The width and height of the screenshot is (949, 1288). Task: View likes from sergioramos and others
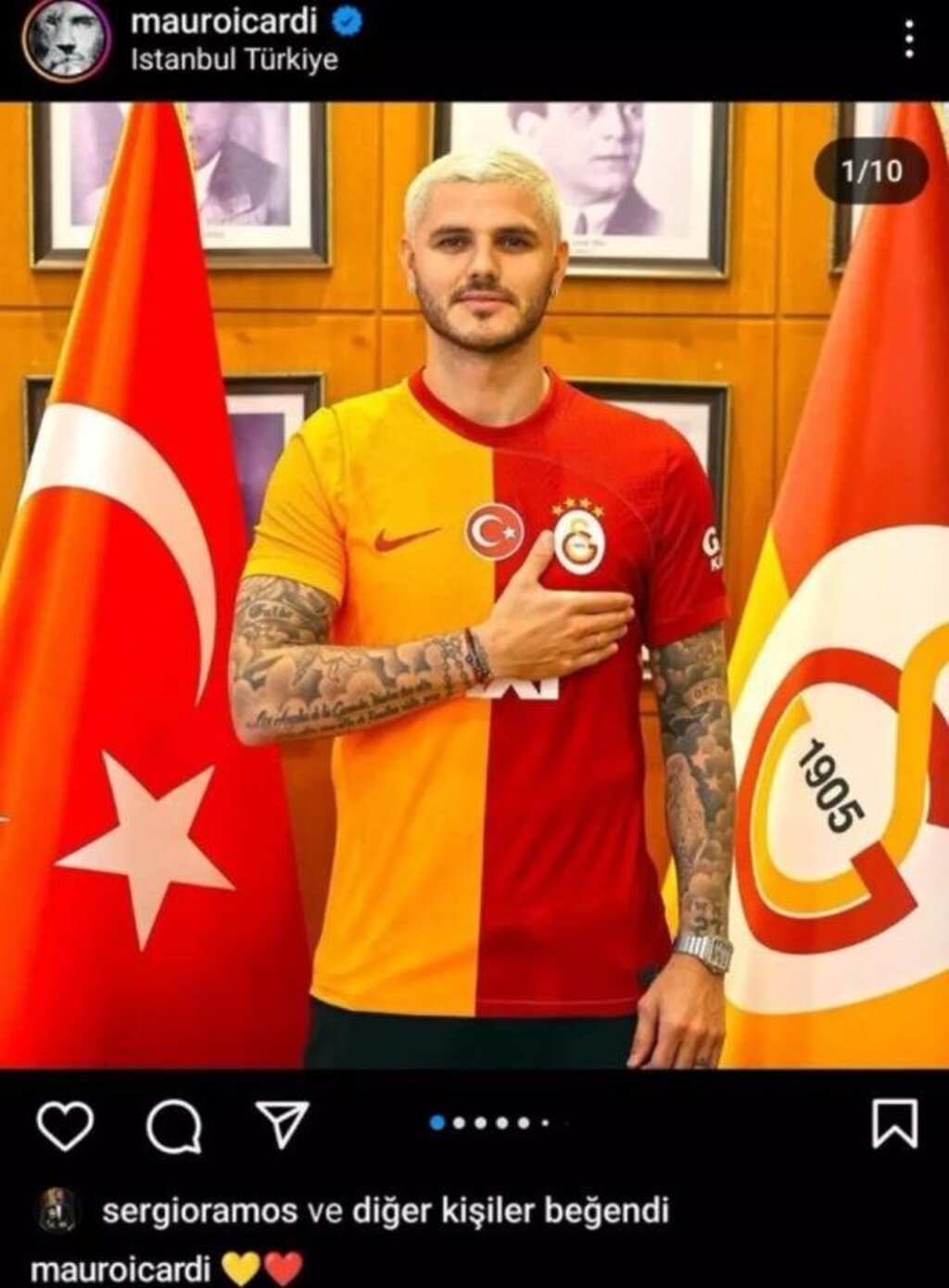pos(385,1210)
